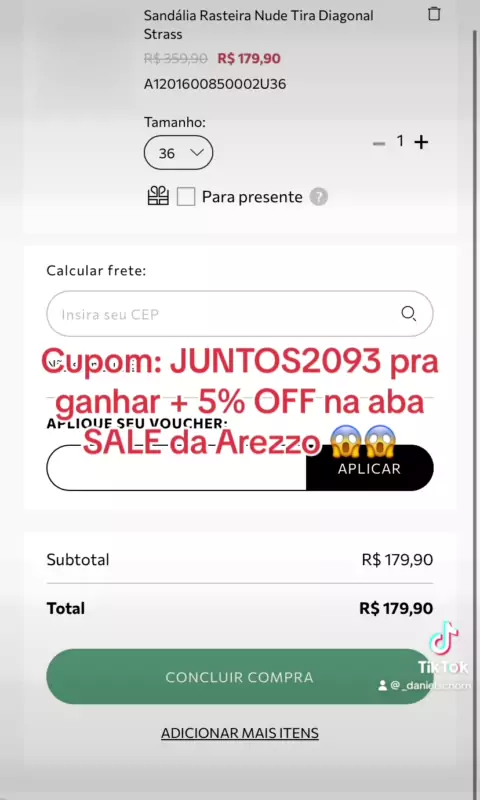
Task: Check the Para presente box
Action: (x=186, y=196)
